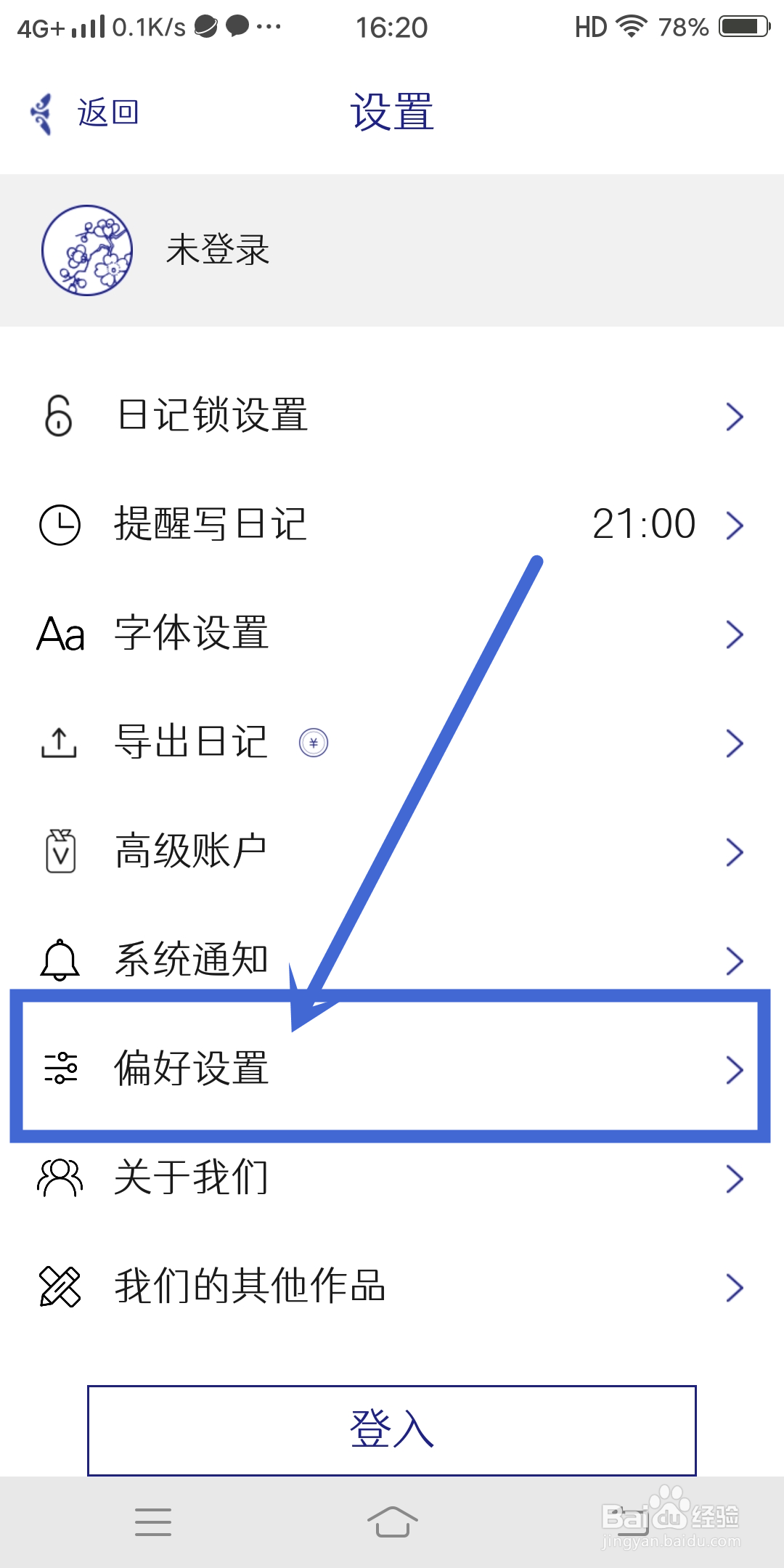The image size is (784, 1568).
Task: Click the export upload icon for 导出日记
Action: [x=58, y=743]
